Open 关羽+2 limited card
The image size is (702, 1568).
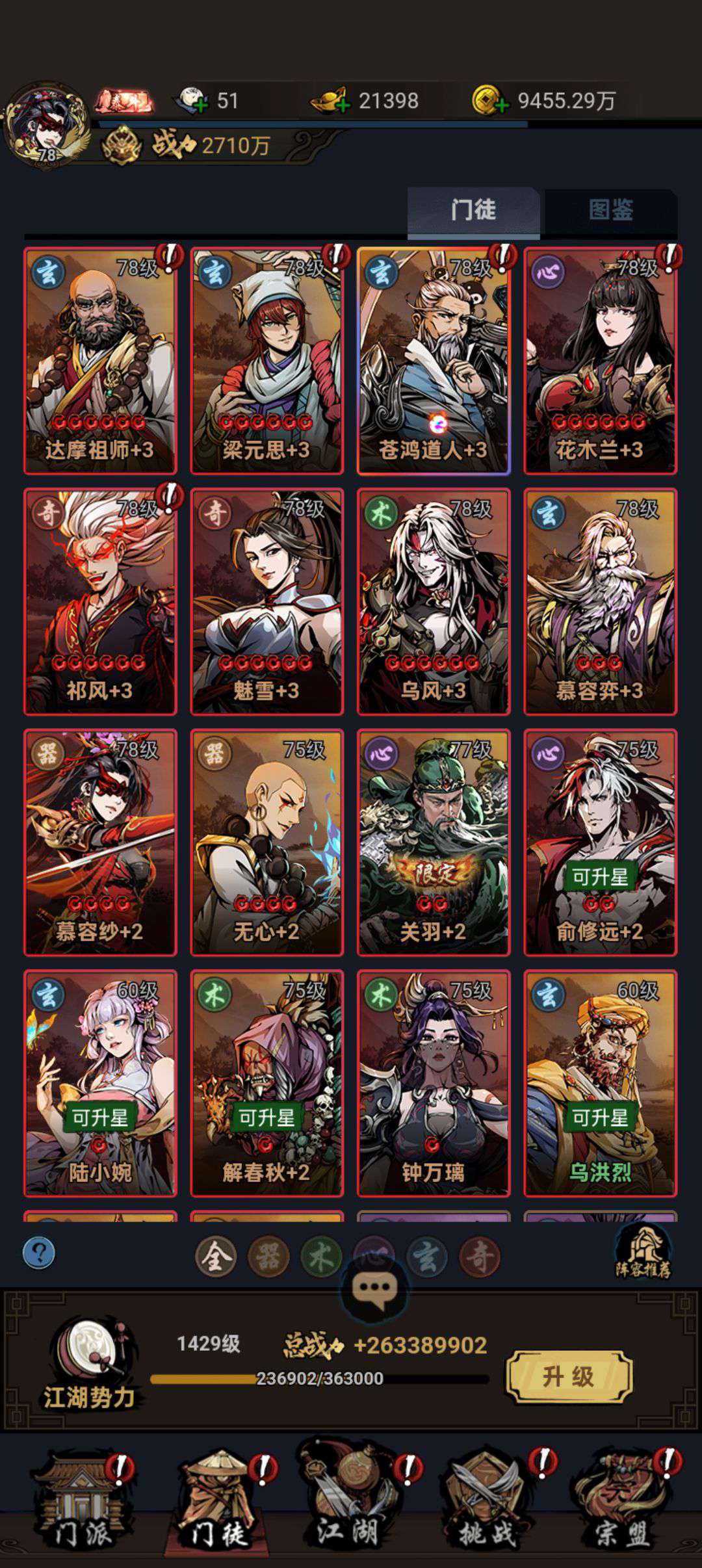coord(434,842)
